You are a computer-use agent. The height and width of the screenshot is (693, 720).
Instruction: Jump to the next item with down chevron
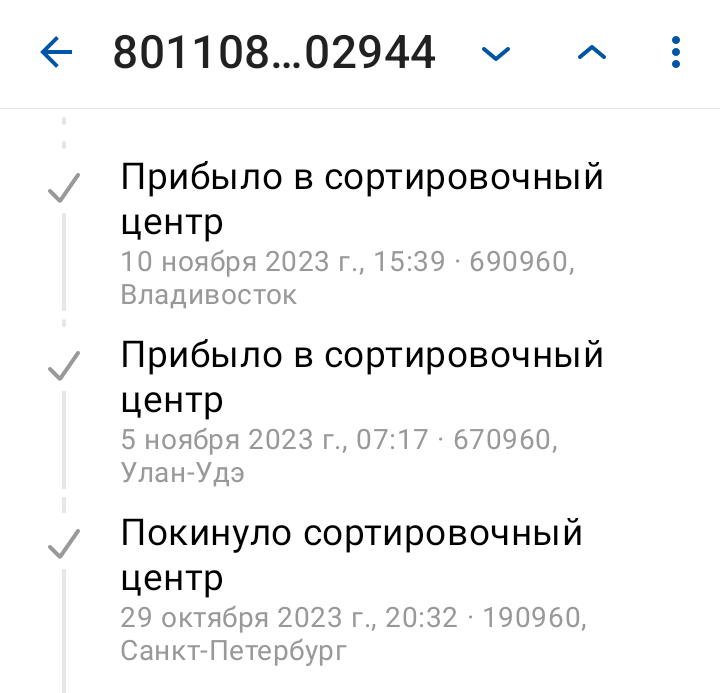pos(496,53)
